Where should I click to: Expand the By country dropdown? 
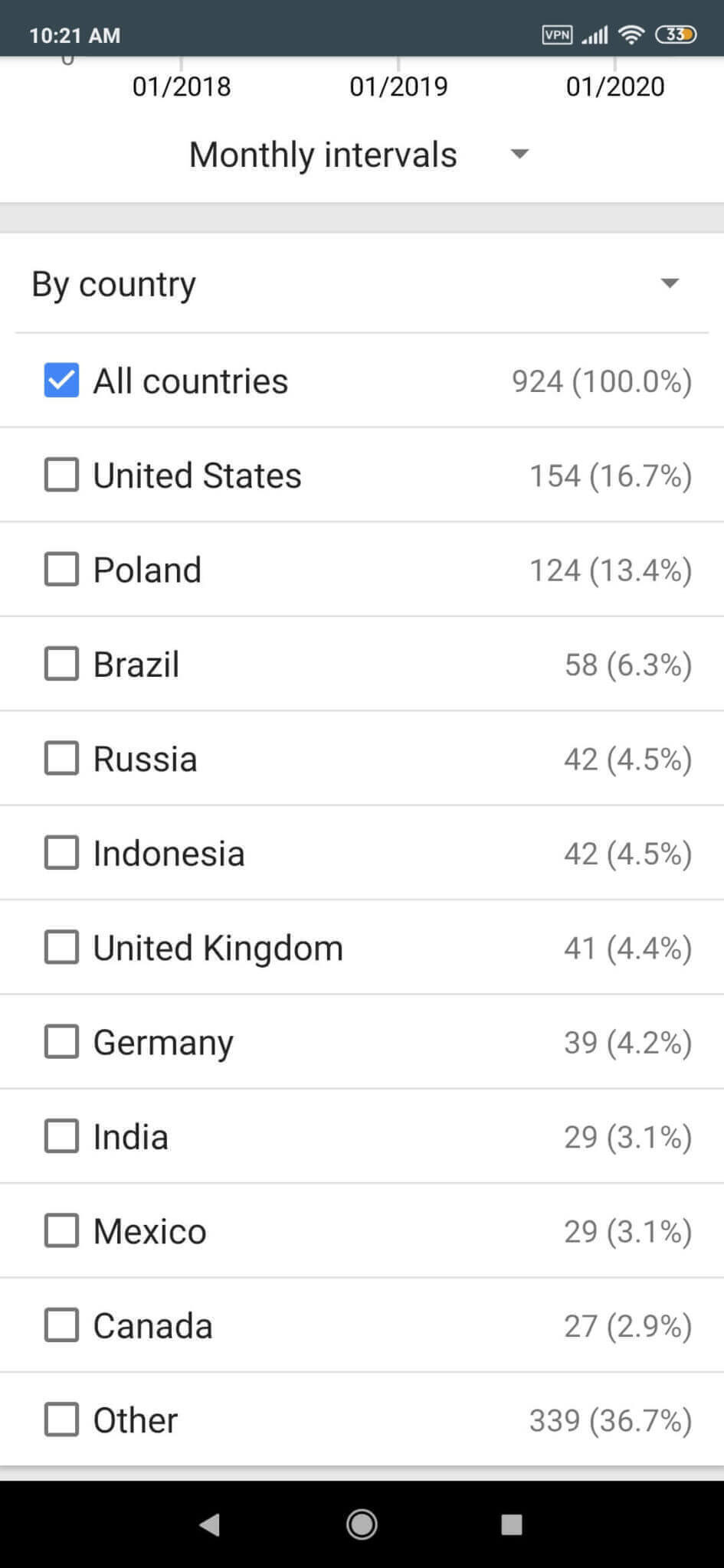click(x=362, y=284)
